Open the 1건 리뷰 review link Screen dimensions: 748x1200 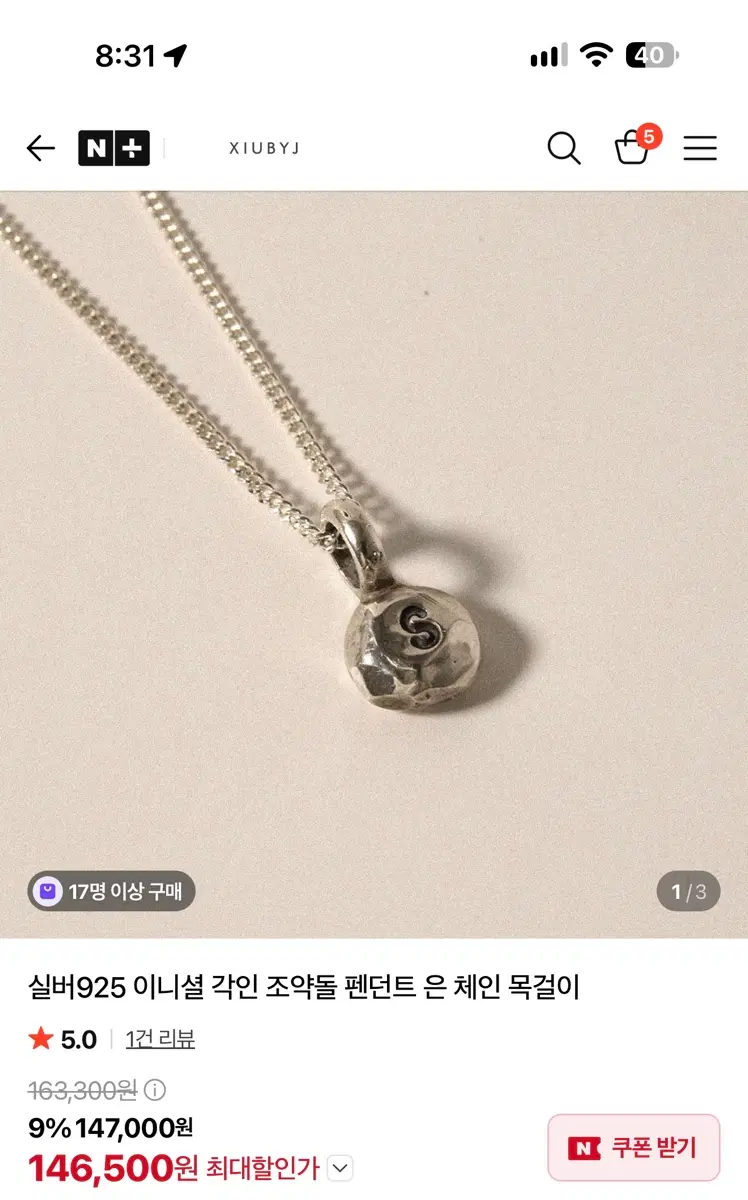[x=160, y=1039]
